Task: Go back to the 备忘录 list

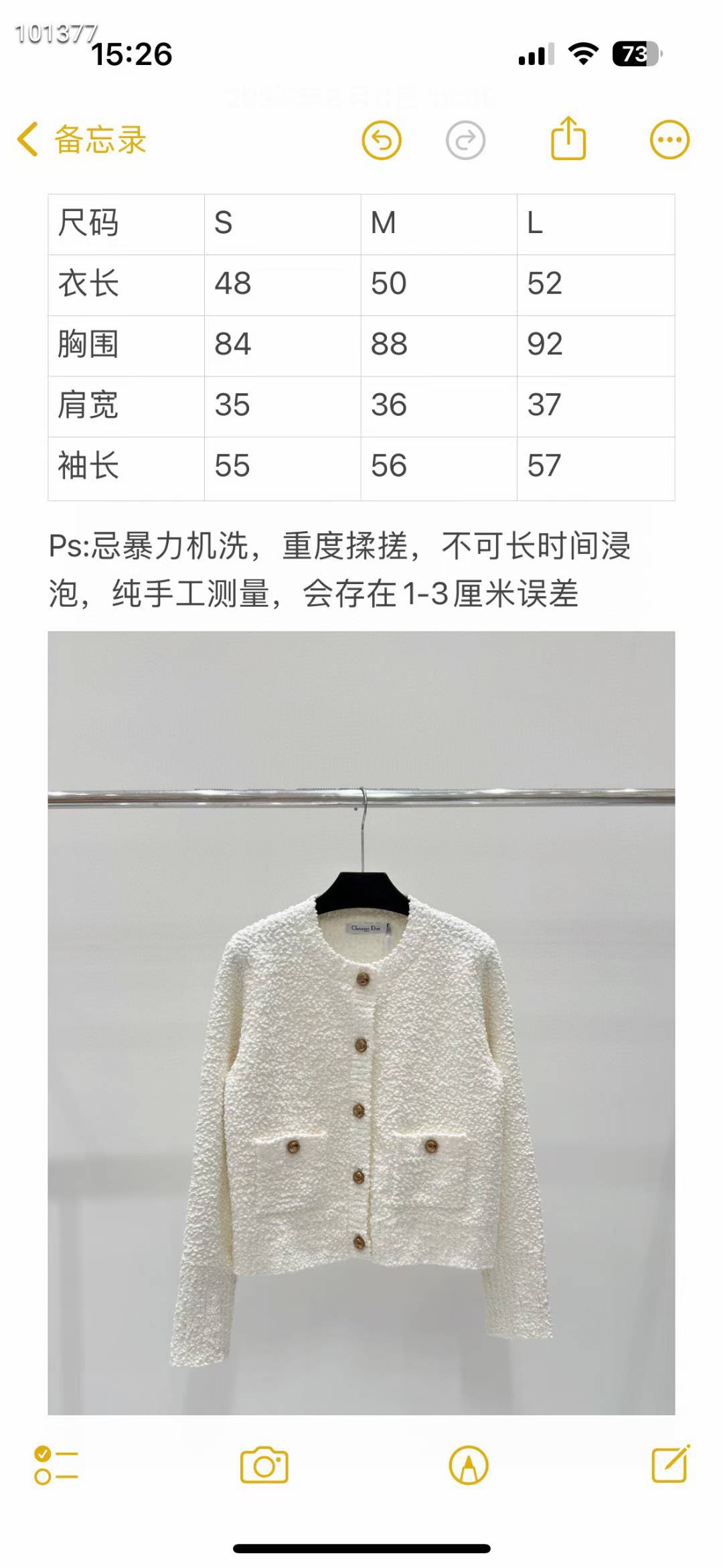Action: pos(82,140)
